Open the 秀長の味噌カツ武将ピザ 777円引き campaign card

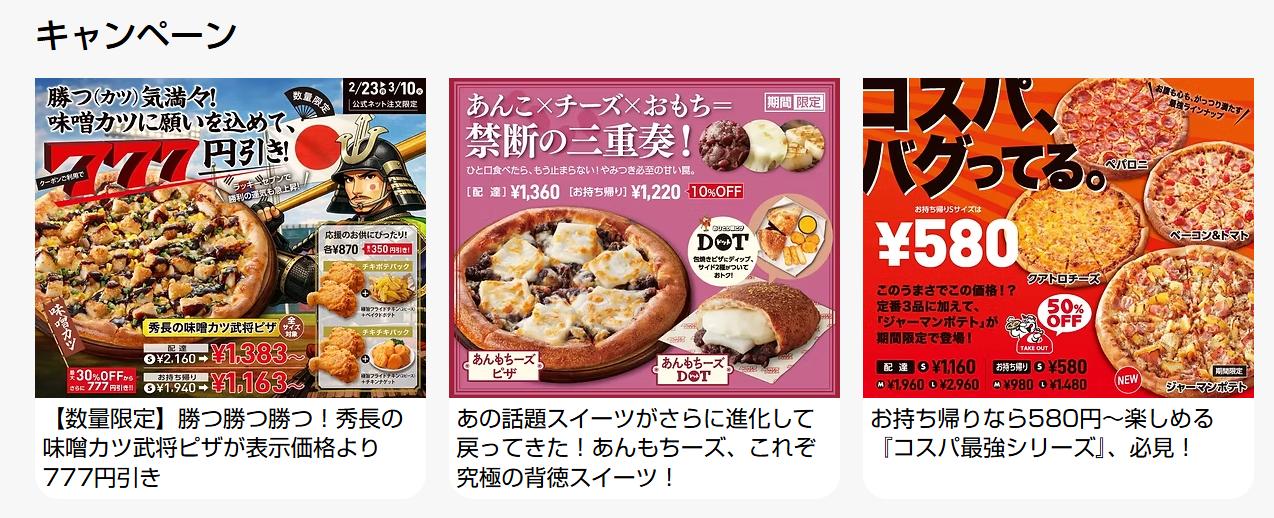pos(230,285)
